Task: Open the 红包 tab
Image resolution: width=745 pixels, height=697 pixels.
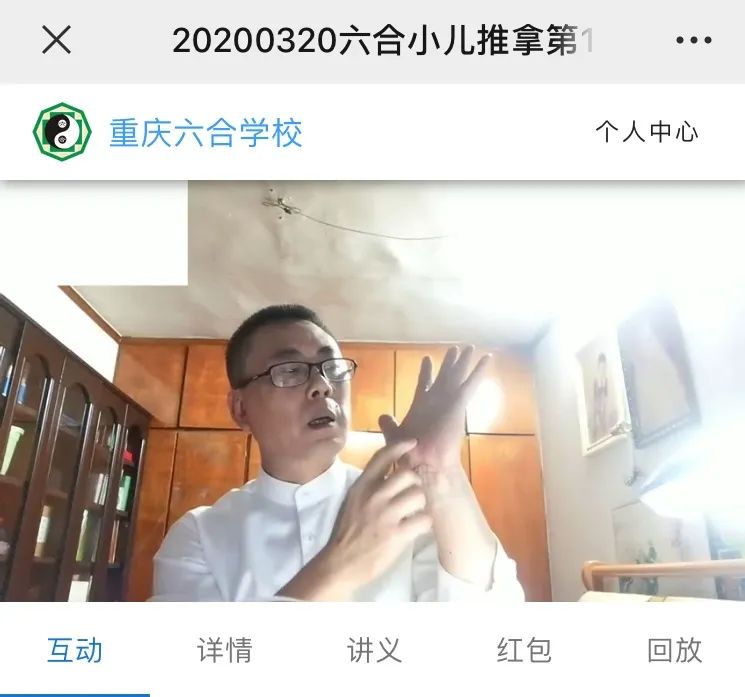Action: pos(523,650)
